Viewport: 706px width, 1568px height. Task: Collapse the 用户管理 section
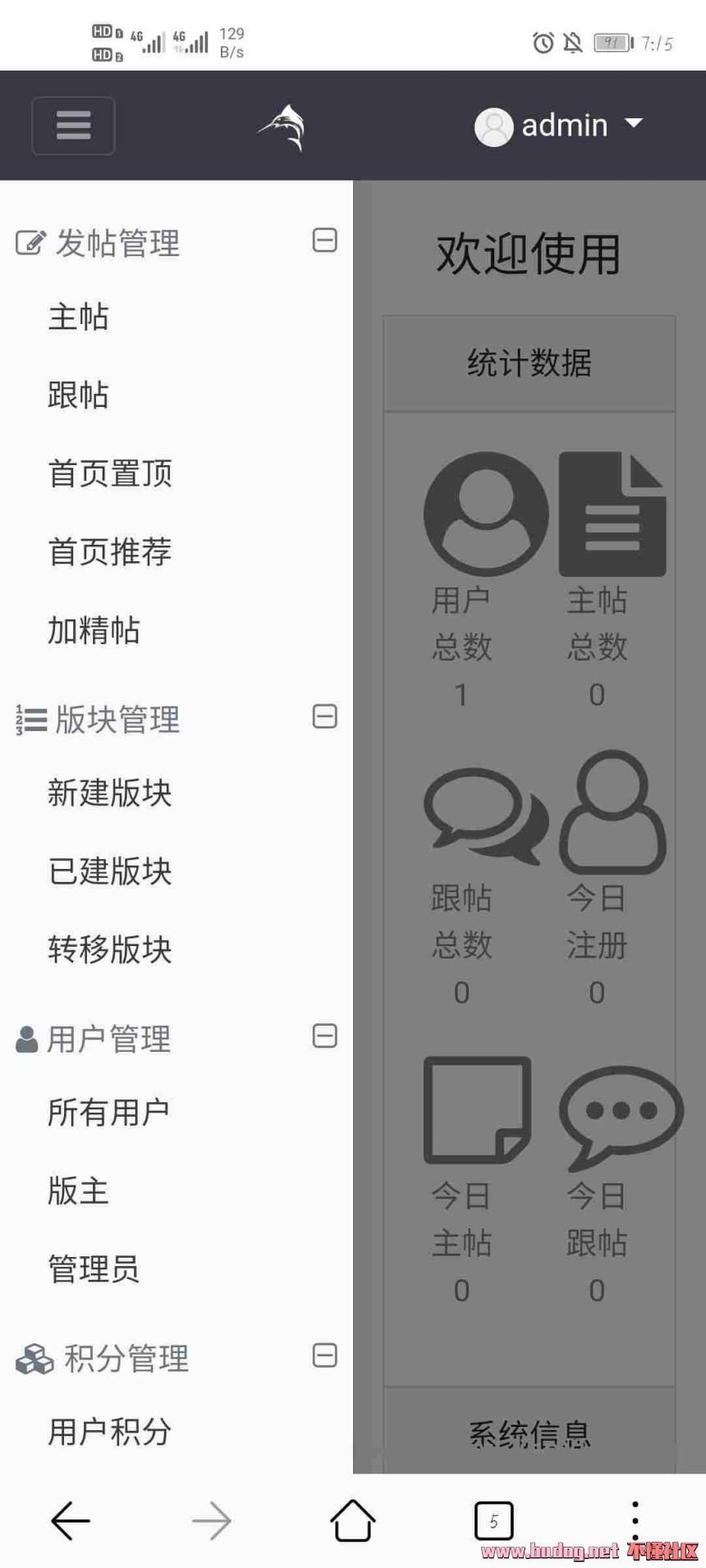[325, 1036]
